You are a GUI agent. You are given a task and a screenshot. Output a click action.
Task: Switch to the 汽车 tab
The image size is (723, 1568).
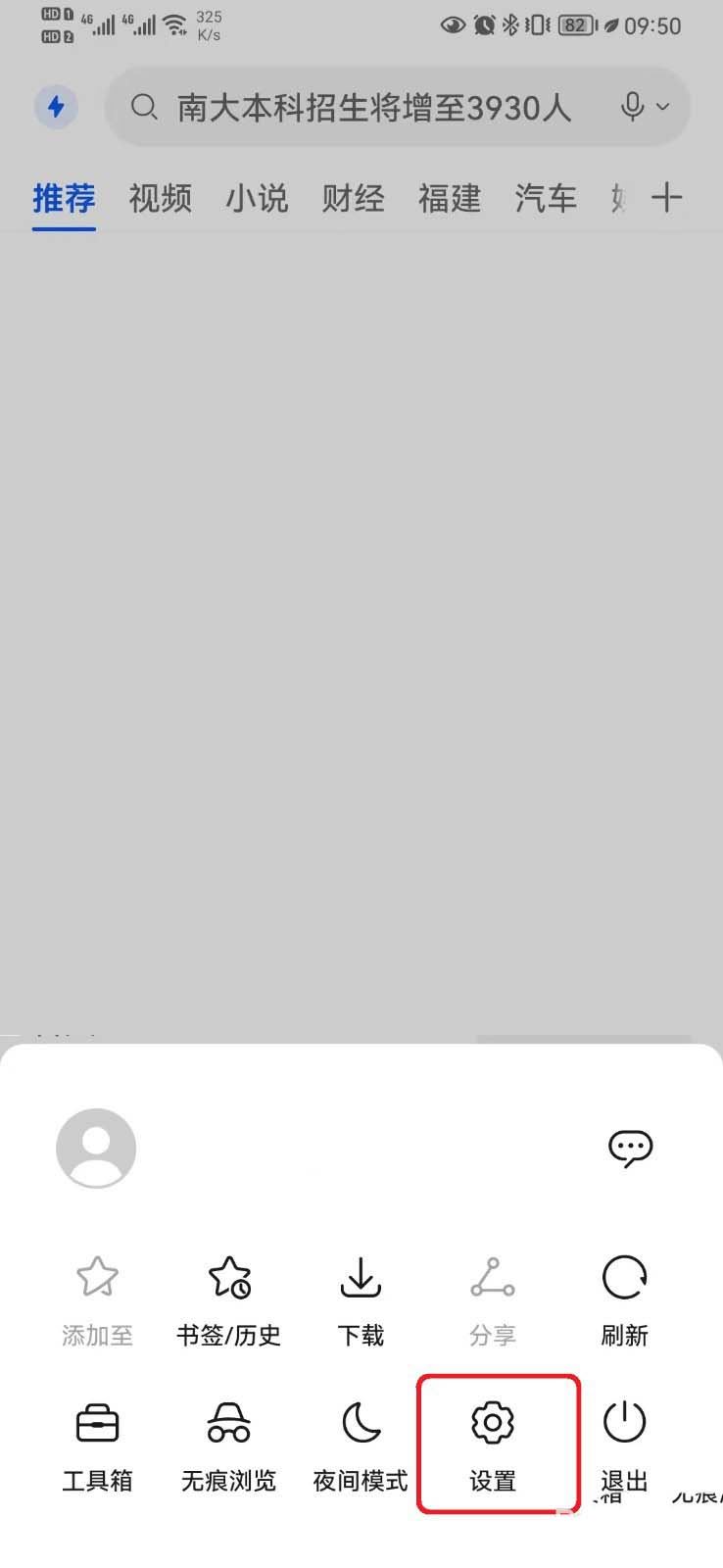pos(546,199)
